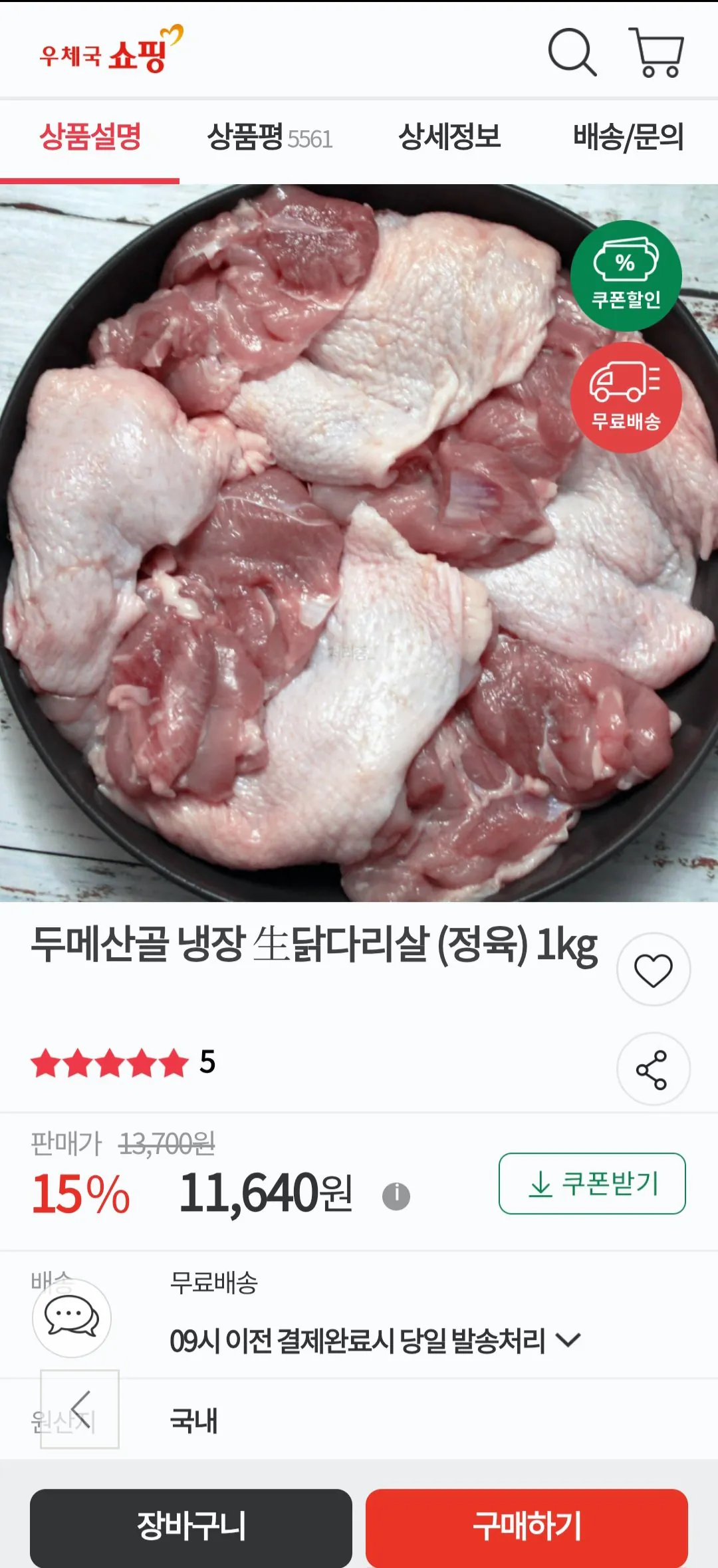Tap the download arrow inside 쿠폰받기
This screenshot has height=1568, width=718.
(540, 1187)
